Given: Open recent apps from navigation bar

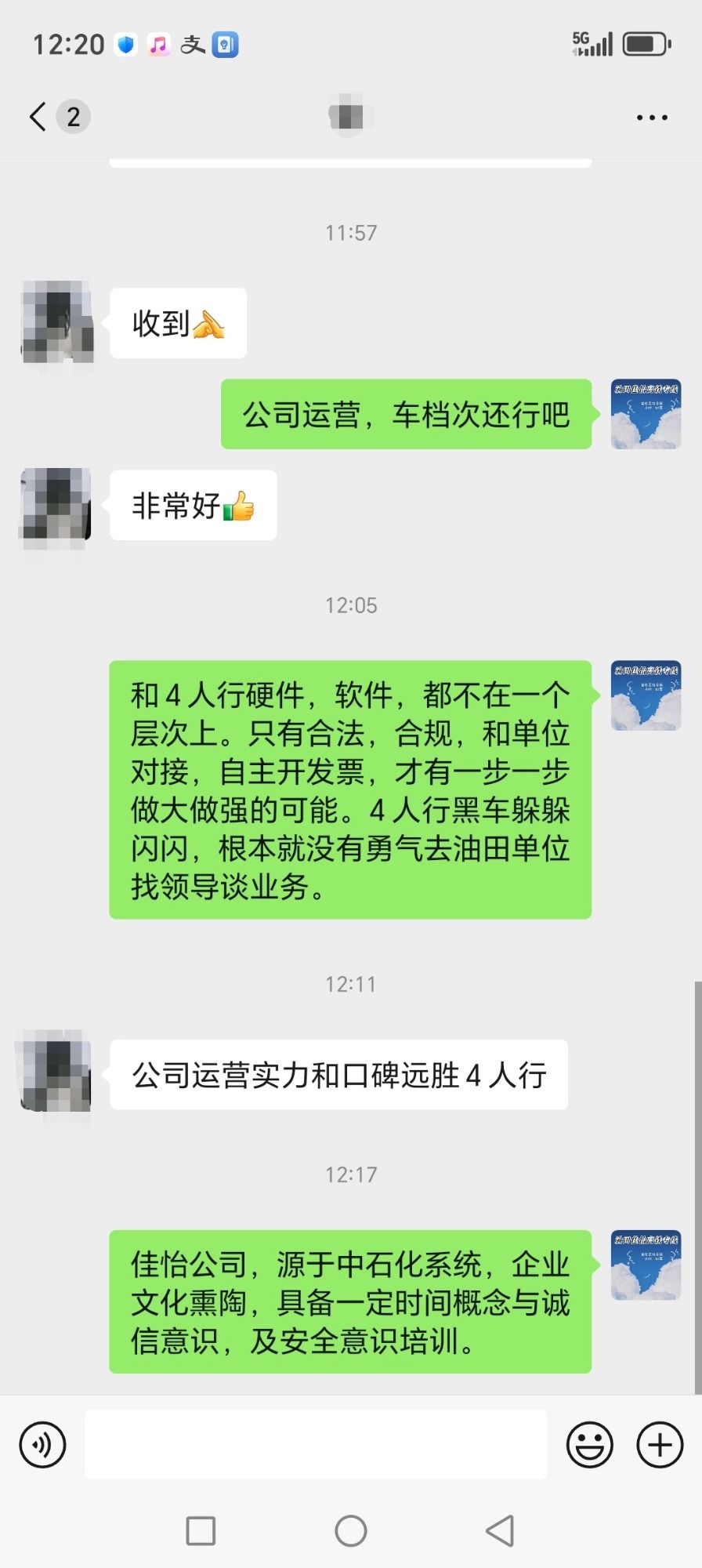Looking at the screenshot, I should pyautogui.click(x=201, y=1530).
